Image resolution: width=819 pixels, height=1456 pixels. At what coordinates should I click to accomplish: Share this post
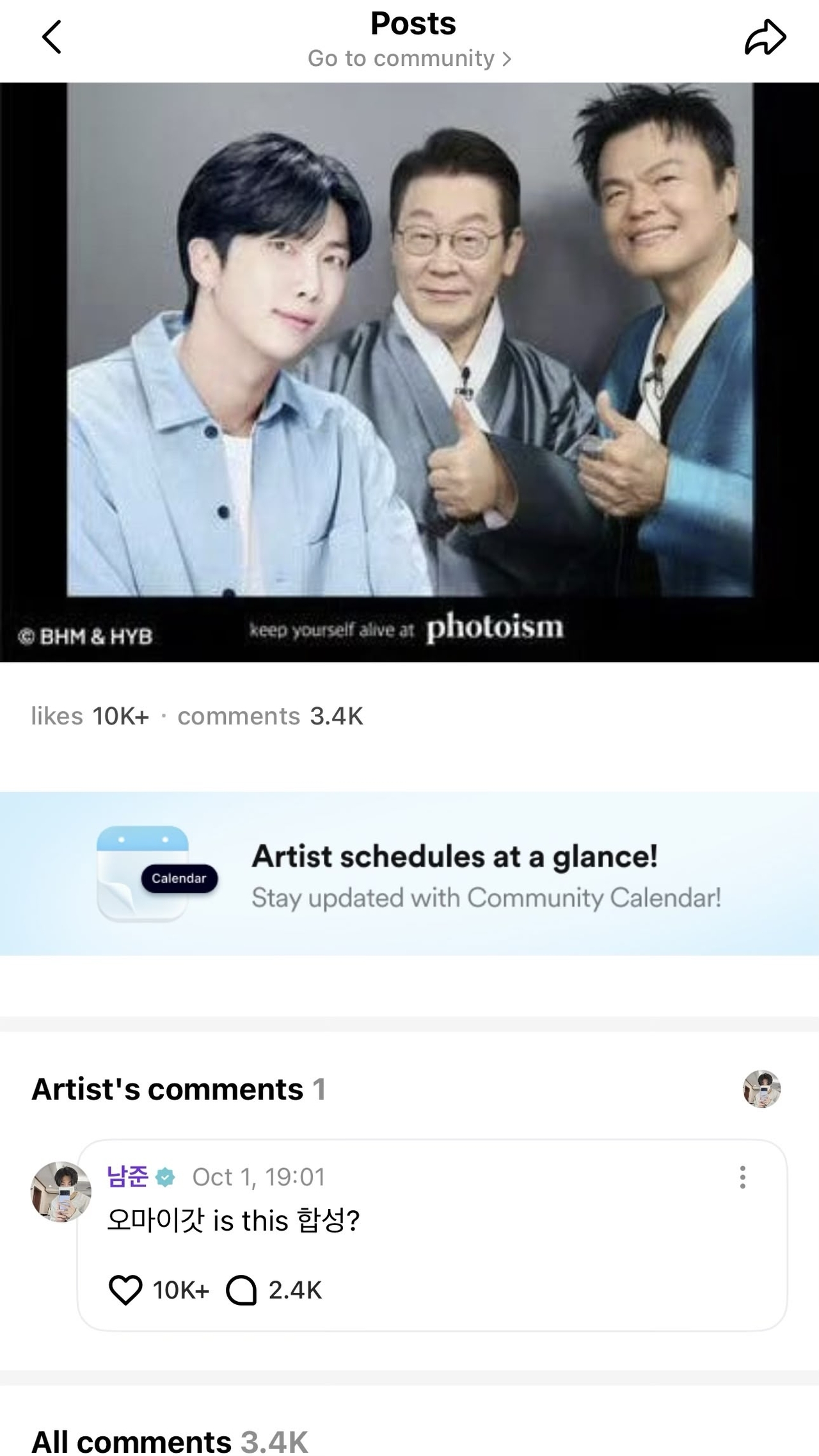pos(765,37)
